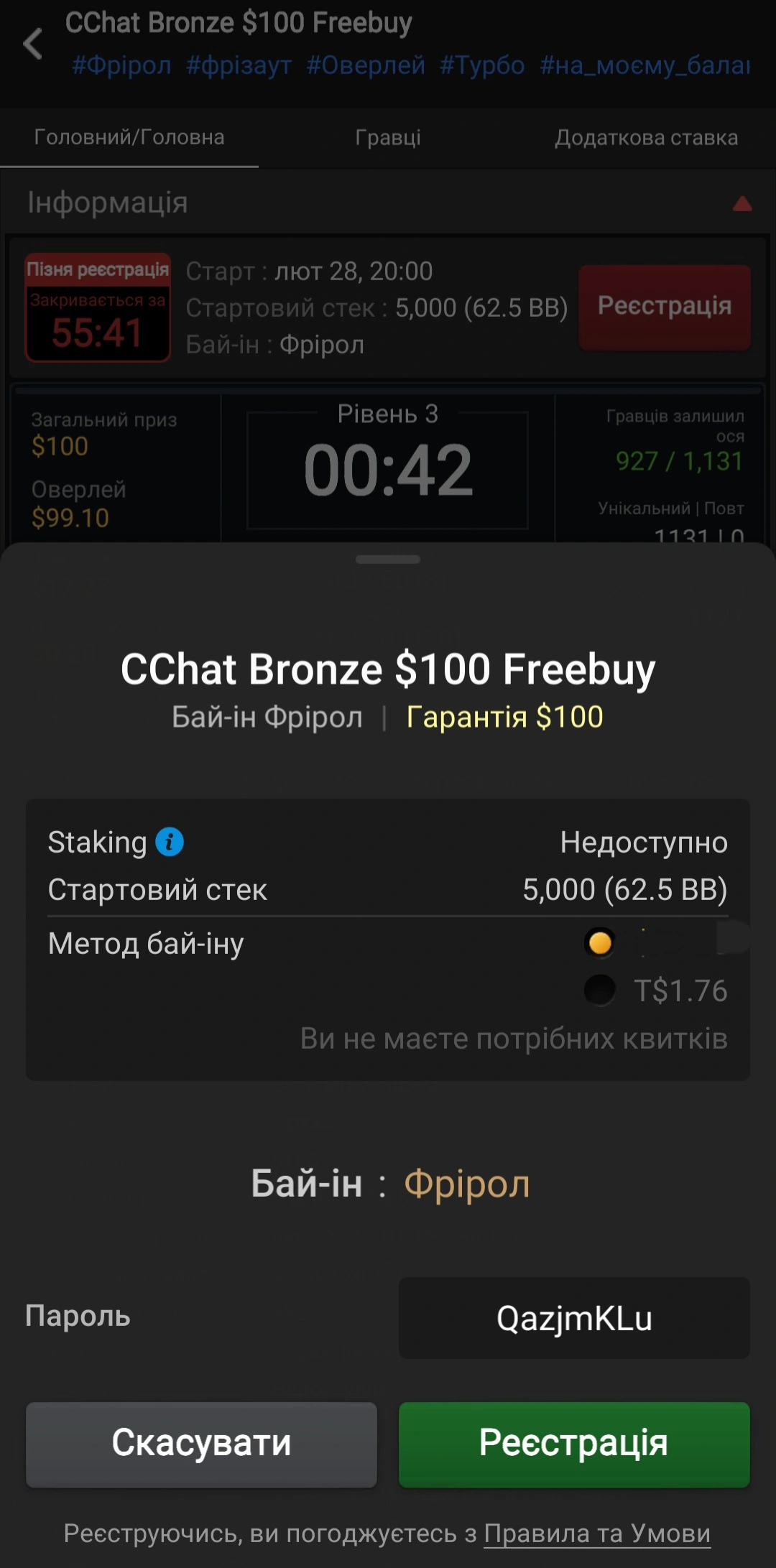
Task: Open the #Оверлей hashtag
Action: [x=366, y=65]
